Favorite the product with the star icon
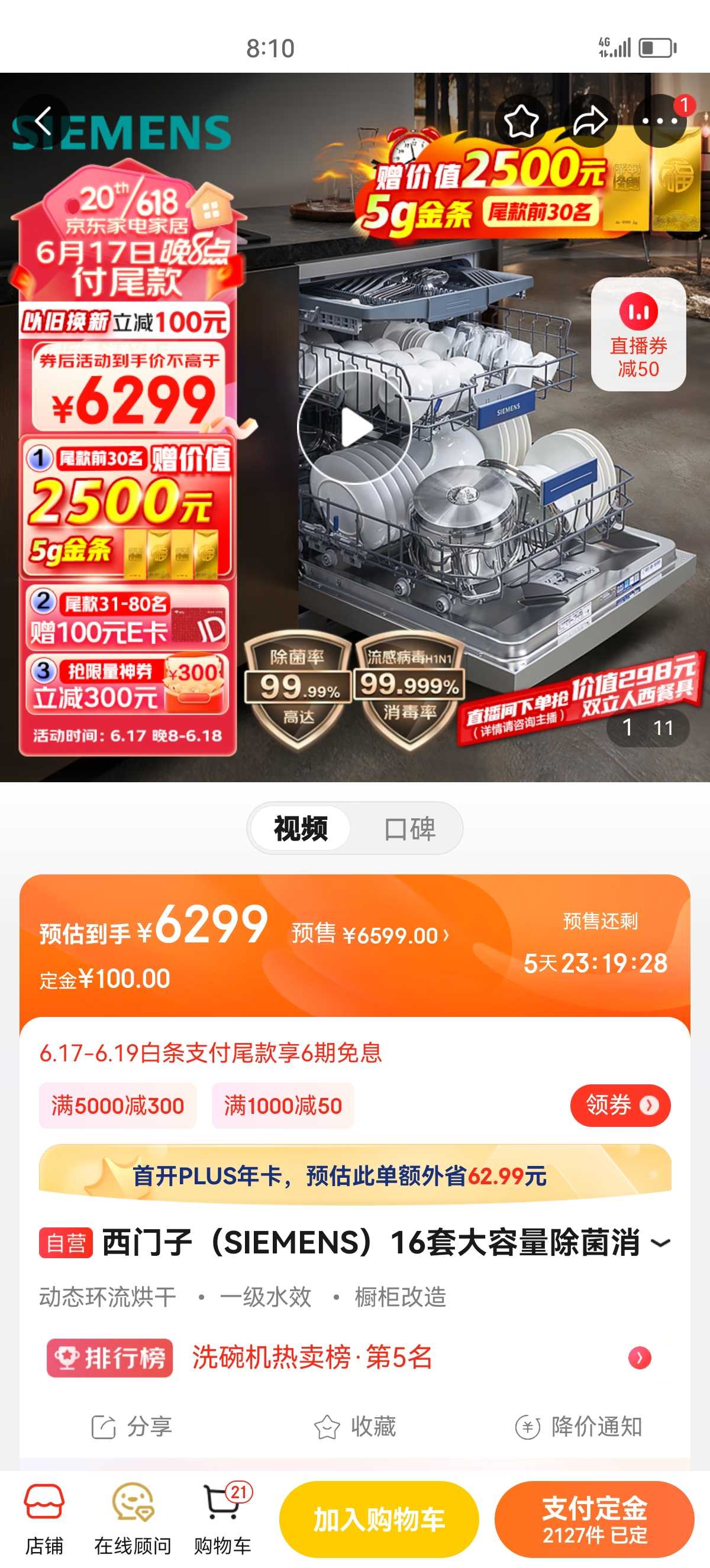The width and height of the screenshot is (710, 1568). 521,121
